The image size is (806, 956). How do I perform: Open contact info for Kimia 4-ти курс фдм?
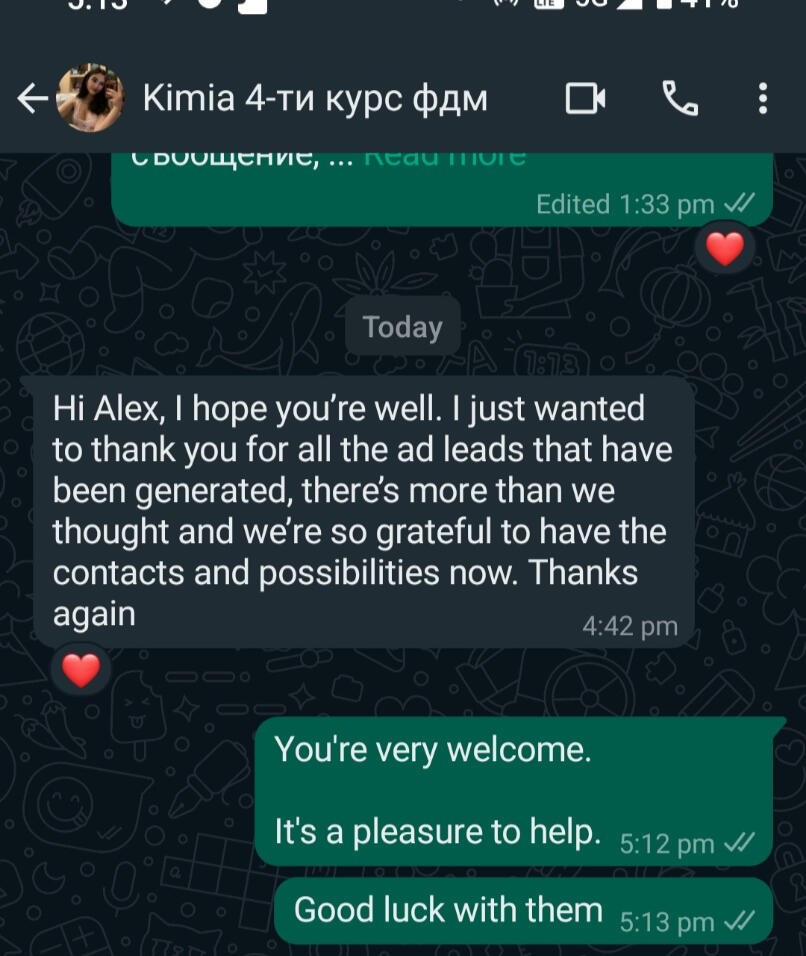[x=315, y=99]
